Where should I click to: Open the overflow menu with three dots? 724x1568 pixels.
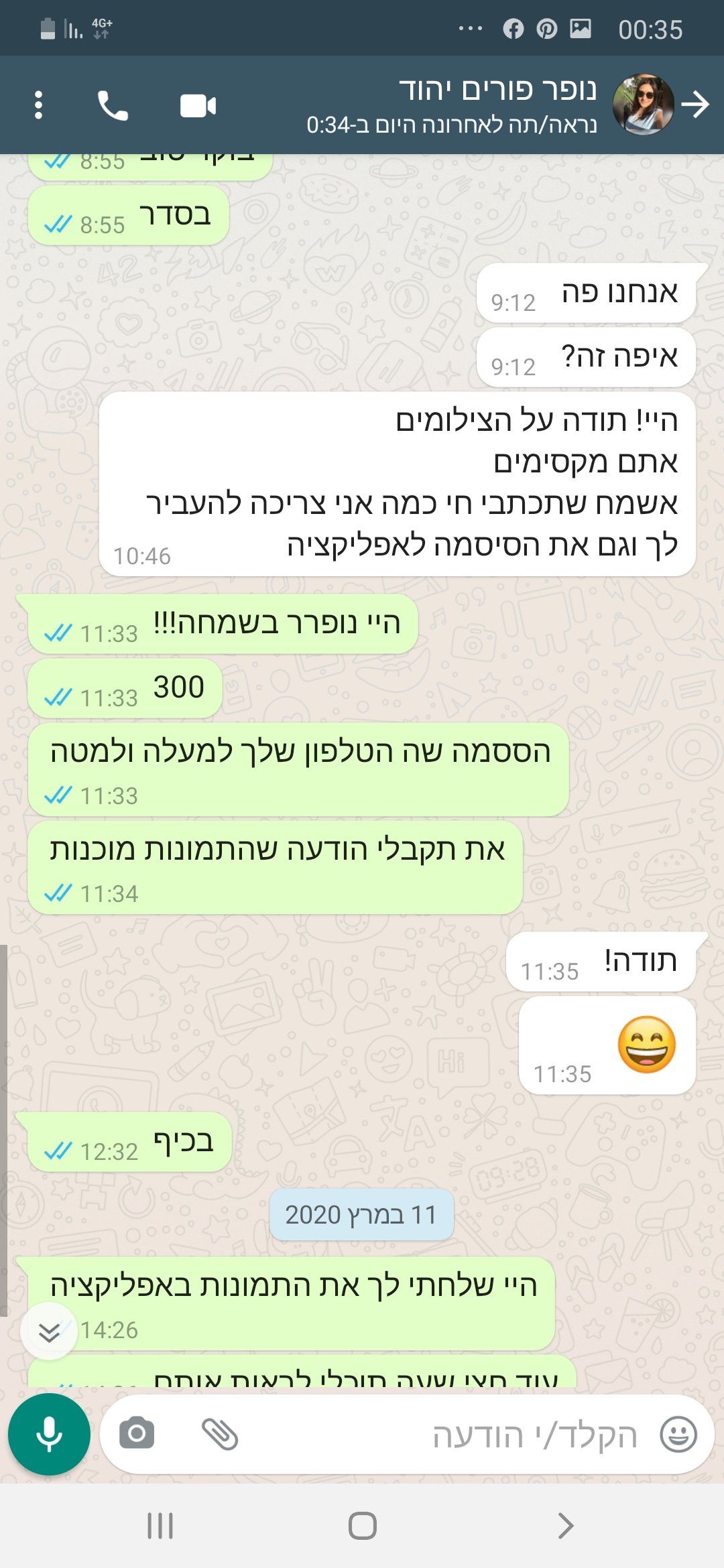(x=38, y=105)
